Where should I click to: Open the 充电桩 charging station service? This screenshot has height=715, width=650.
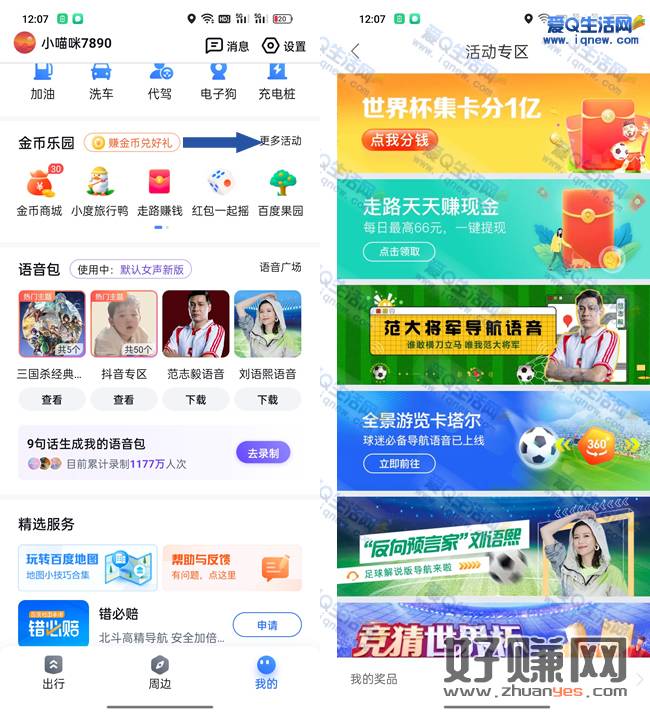click(277, 81)
